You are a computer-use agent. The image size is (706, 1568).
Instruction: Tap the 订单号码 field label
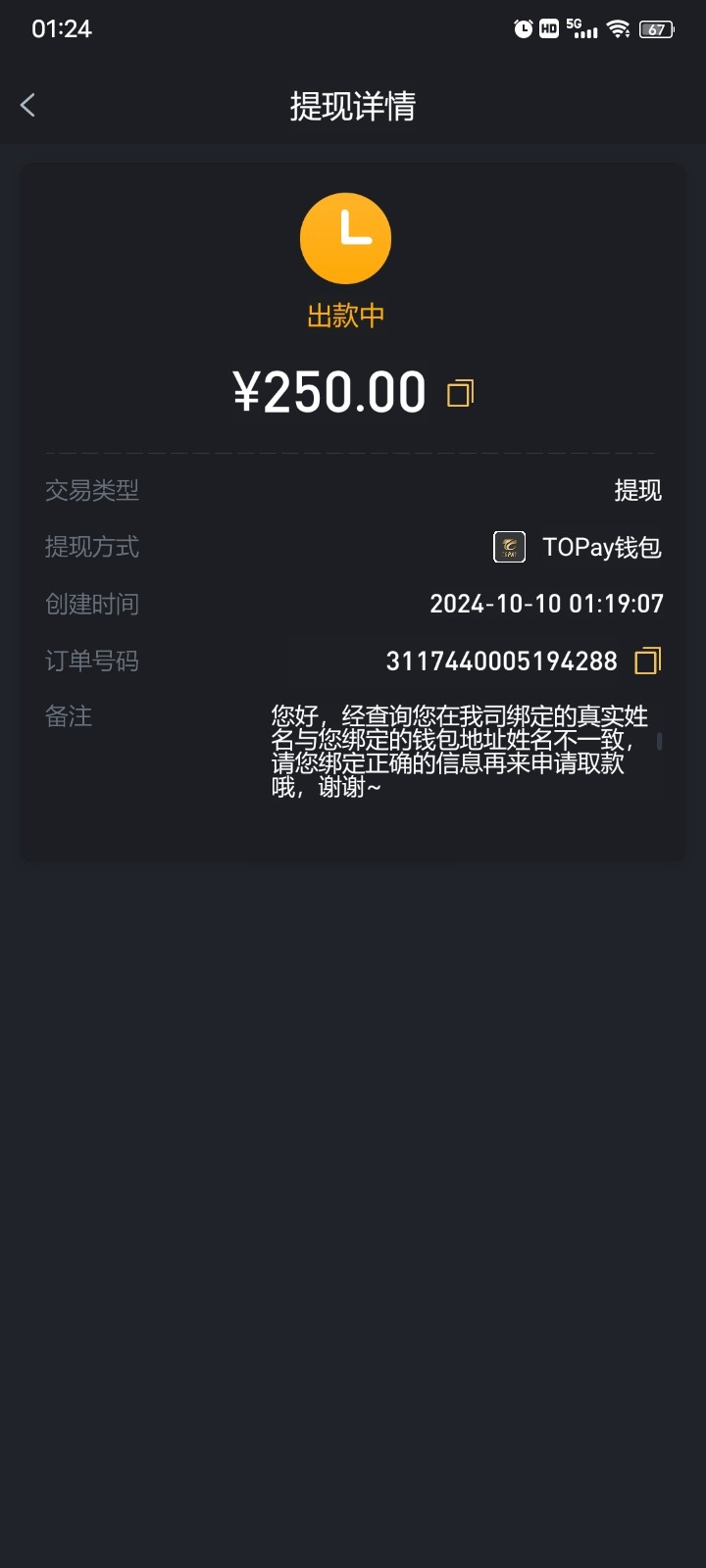(x=92, y=661)
